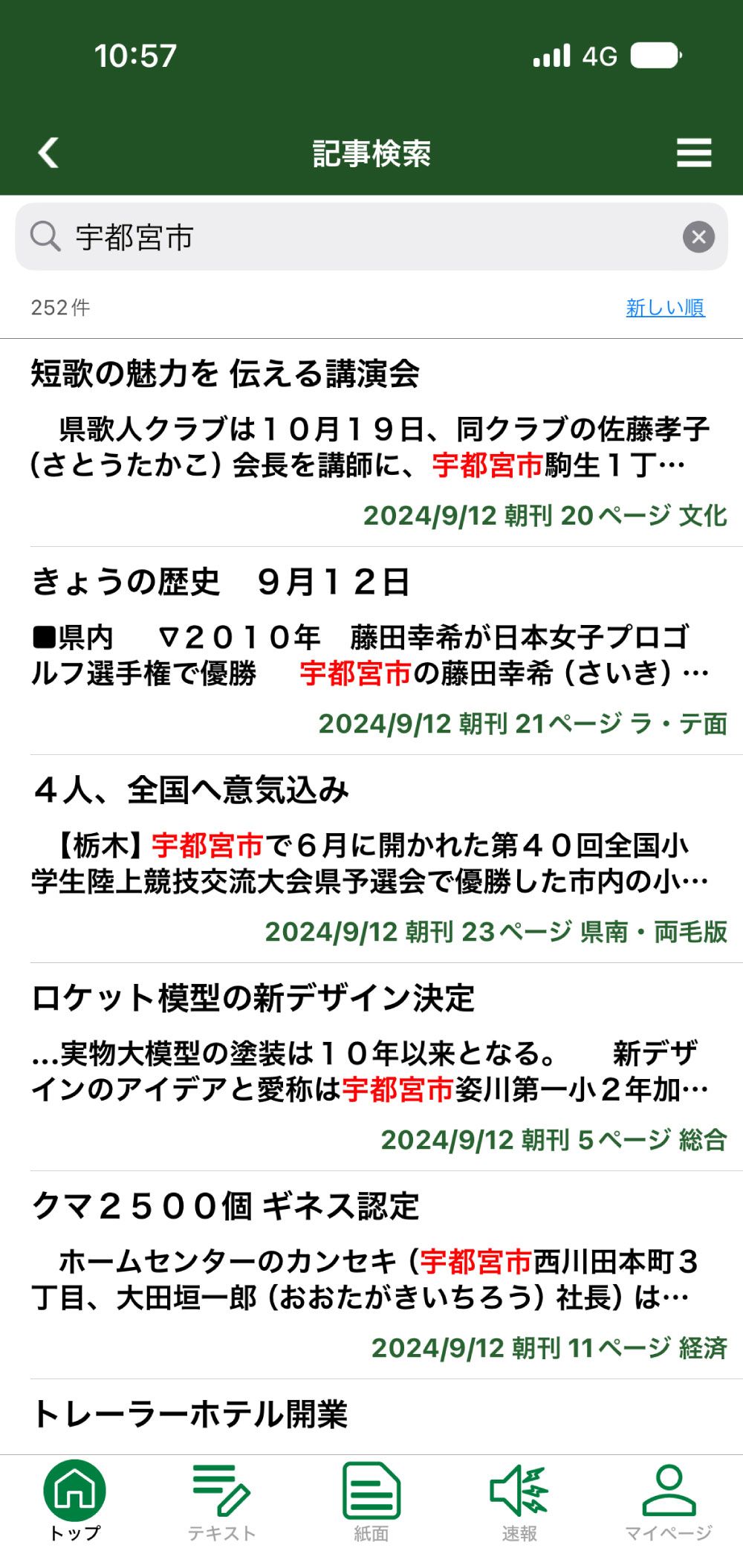Go to the 速報 tab
743x1568 pixels.
(x=519, y=1501)
